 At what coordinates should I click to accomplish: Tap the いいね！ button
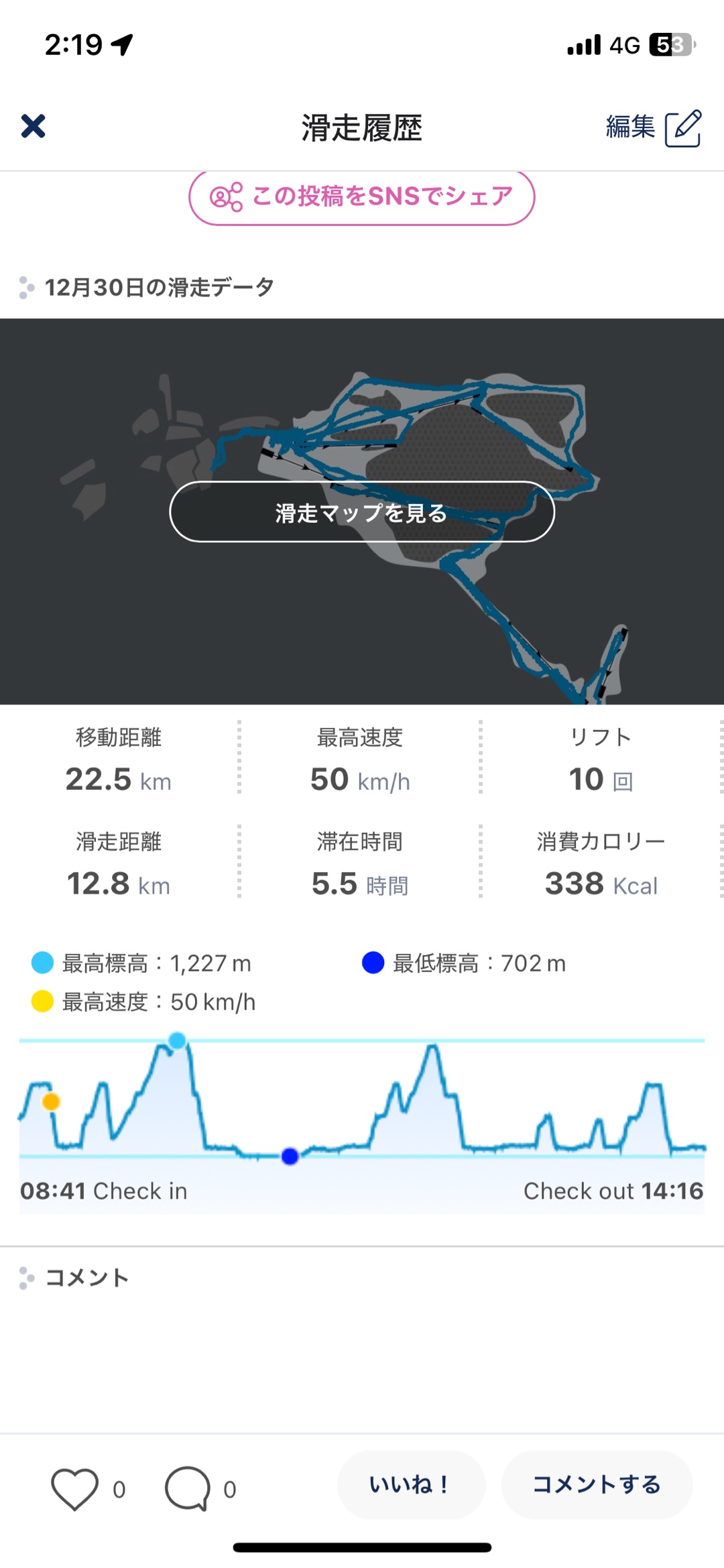(411, 1485)
